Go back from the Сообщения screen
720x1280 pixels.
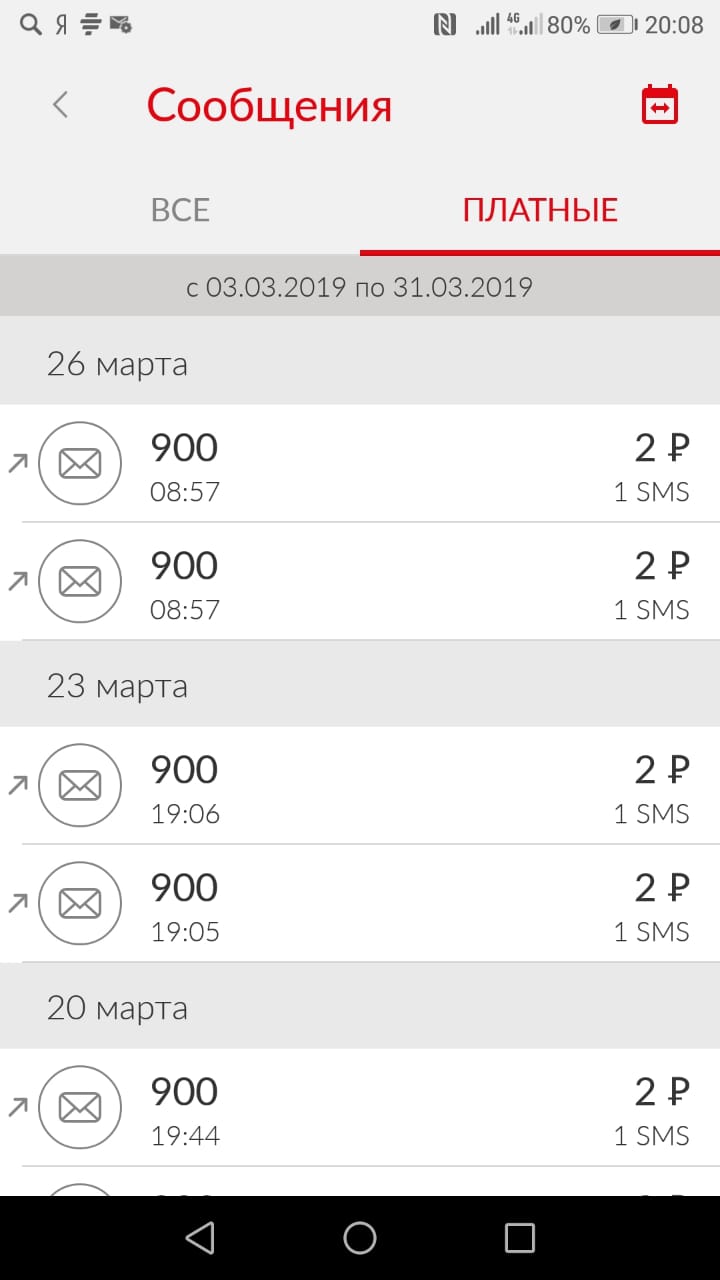(x=61, y=105)
